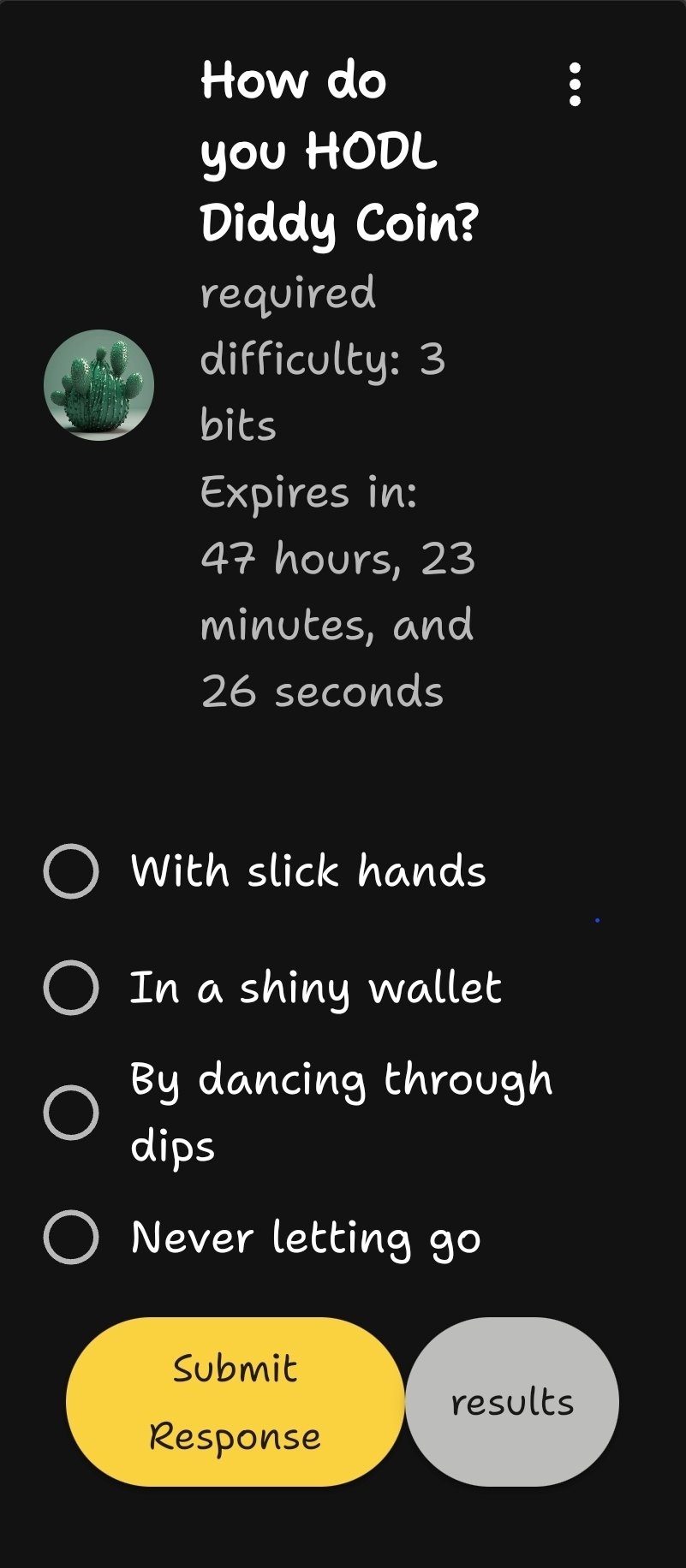Open the cactus profile avatar
This screenshot has height=1568, width=686.
point(98,385)
